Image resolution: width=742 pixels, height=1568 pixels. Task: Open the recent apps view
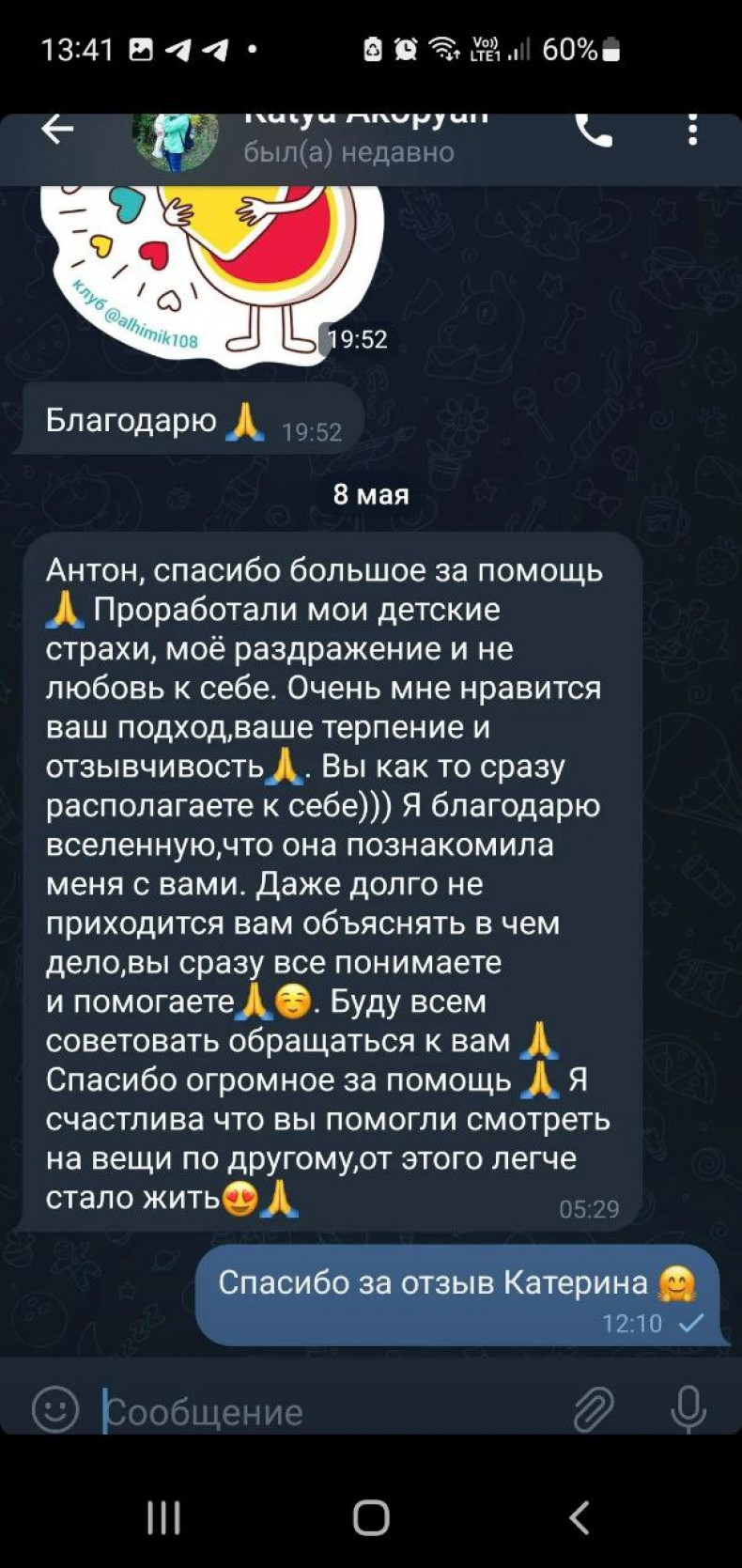(x=163, y=1517)
